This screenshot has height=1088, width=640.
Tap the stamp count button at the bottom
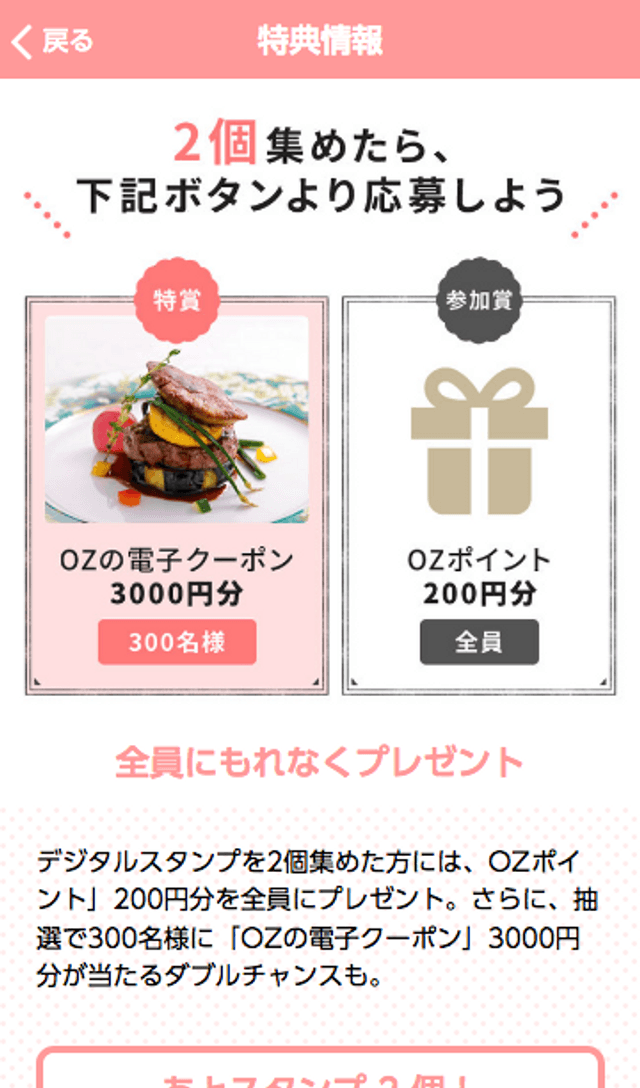pos(320,1070)
